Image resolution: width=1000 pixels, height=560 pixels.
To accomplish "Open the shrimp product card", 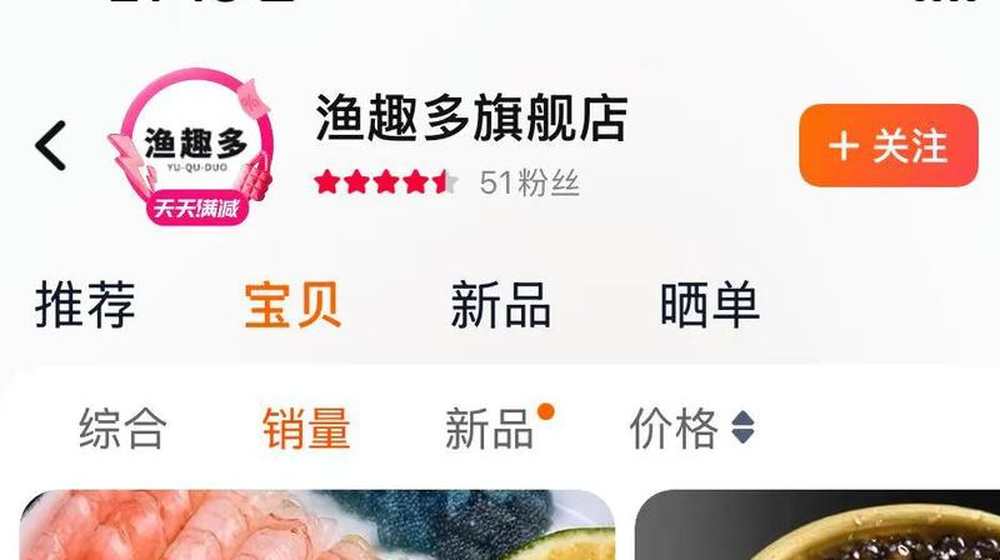I will tap(318, 527).
